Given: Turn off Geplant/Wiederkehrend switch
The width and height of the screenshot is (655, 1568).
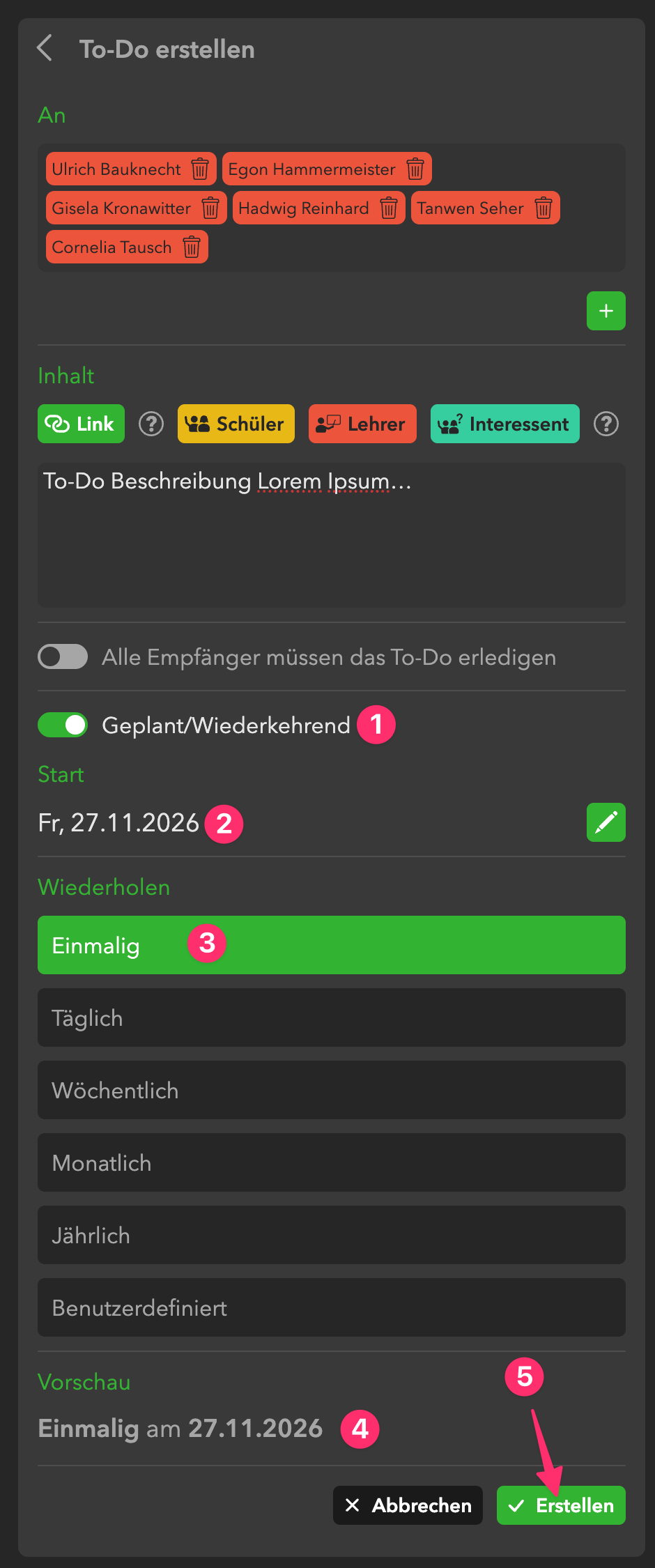Looking at the screenshot, I should click(63, 725).
